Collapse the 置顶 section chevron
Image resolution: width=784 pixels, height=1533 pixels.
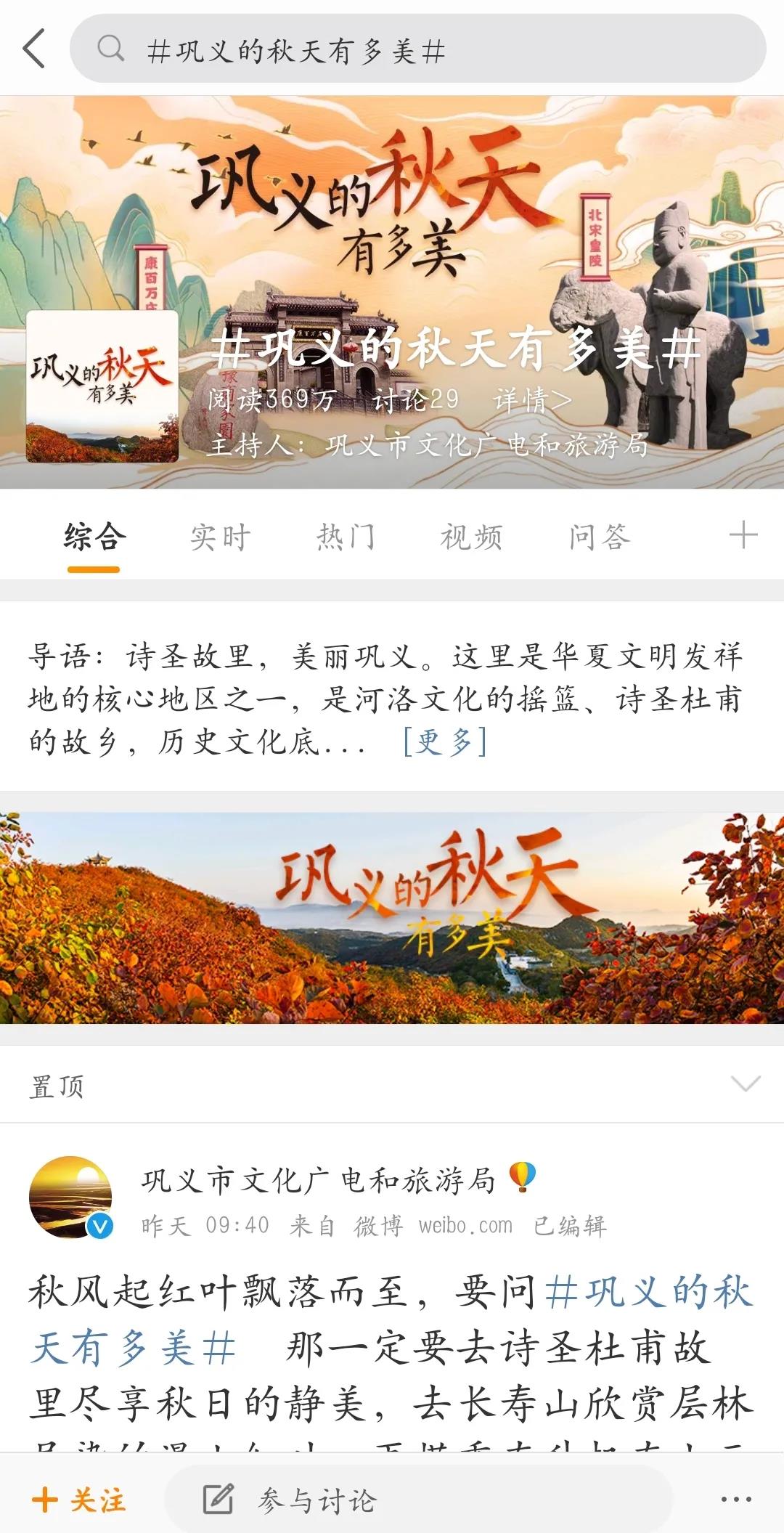[x=746, y=1084]
